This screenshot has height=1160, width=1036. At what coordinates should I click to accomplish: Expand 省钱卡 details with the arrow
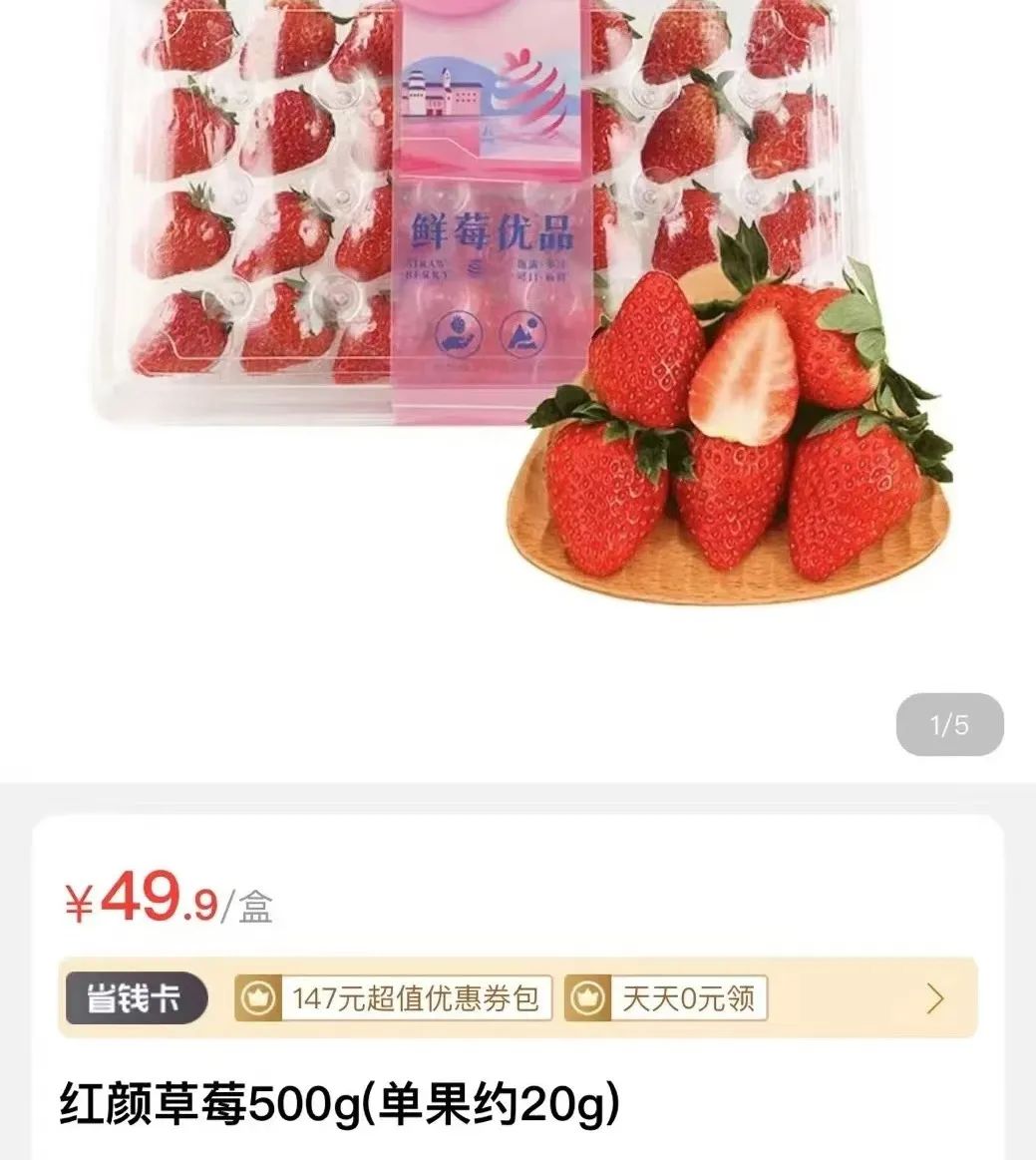tap(934, 998)
